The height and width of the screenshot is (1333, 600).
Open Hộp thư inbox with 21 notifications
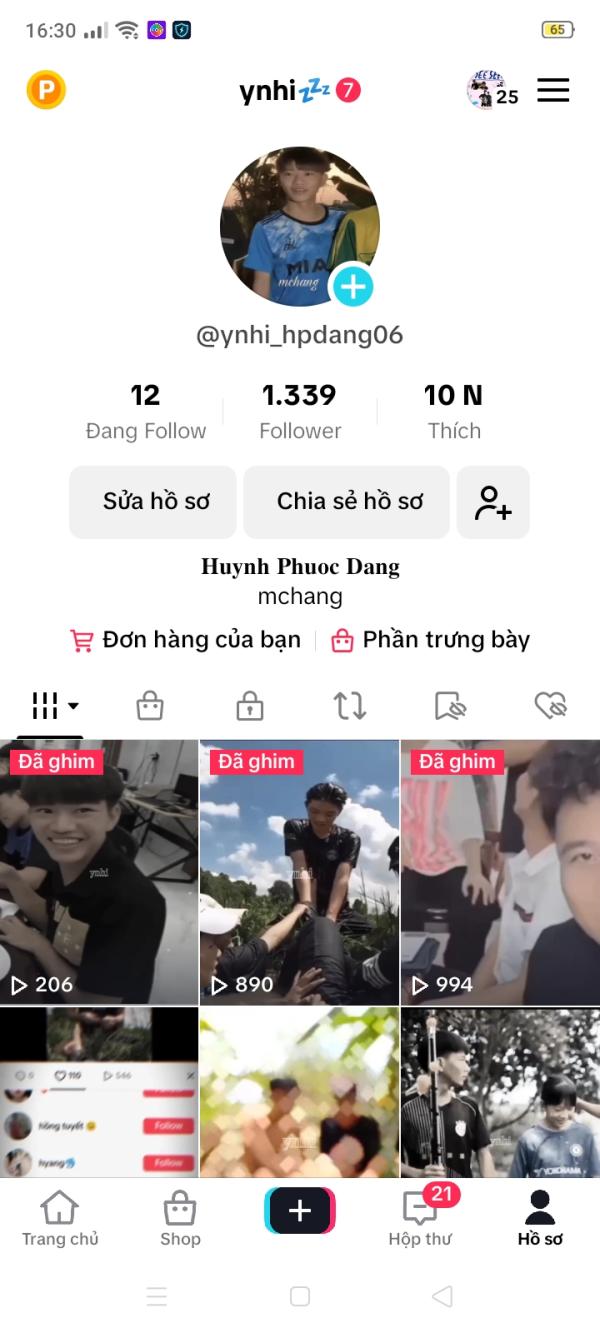point(420,1218)
